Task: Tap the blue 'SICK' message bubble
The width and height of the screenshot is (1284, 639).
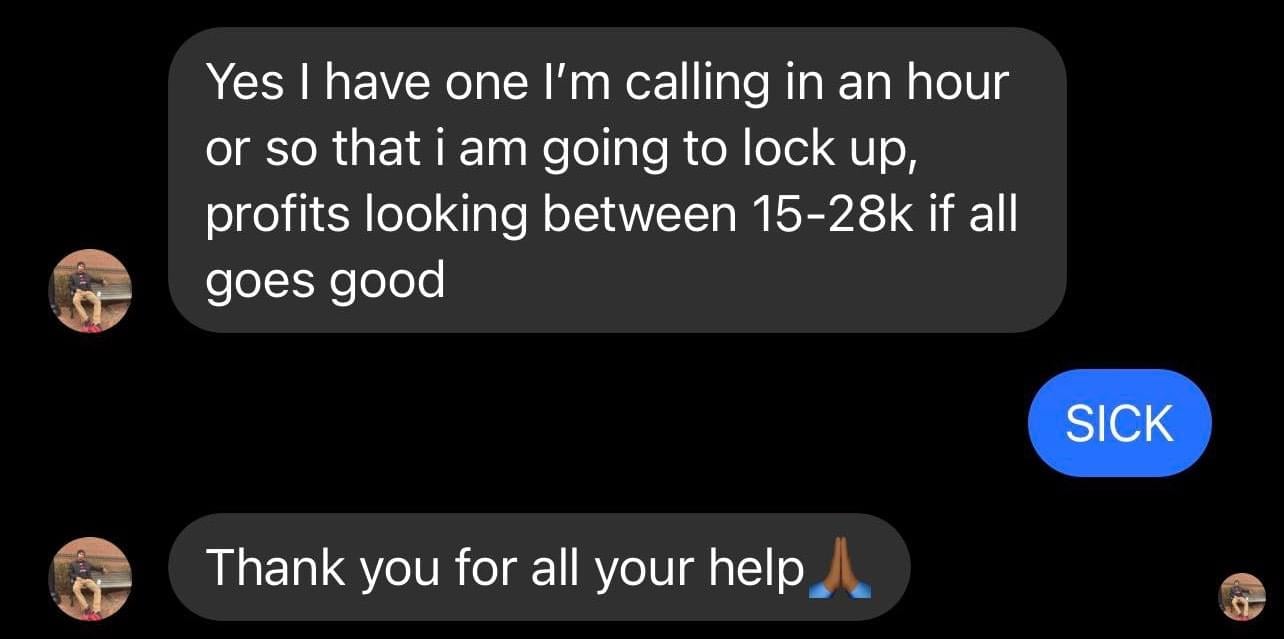Action: tap(1119, 423)
